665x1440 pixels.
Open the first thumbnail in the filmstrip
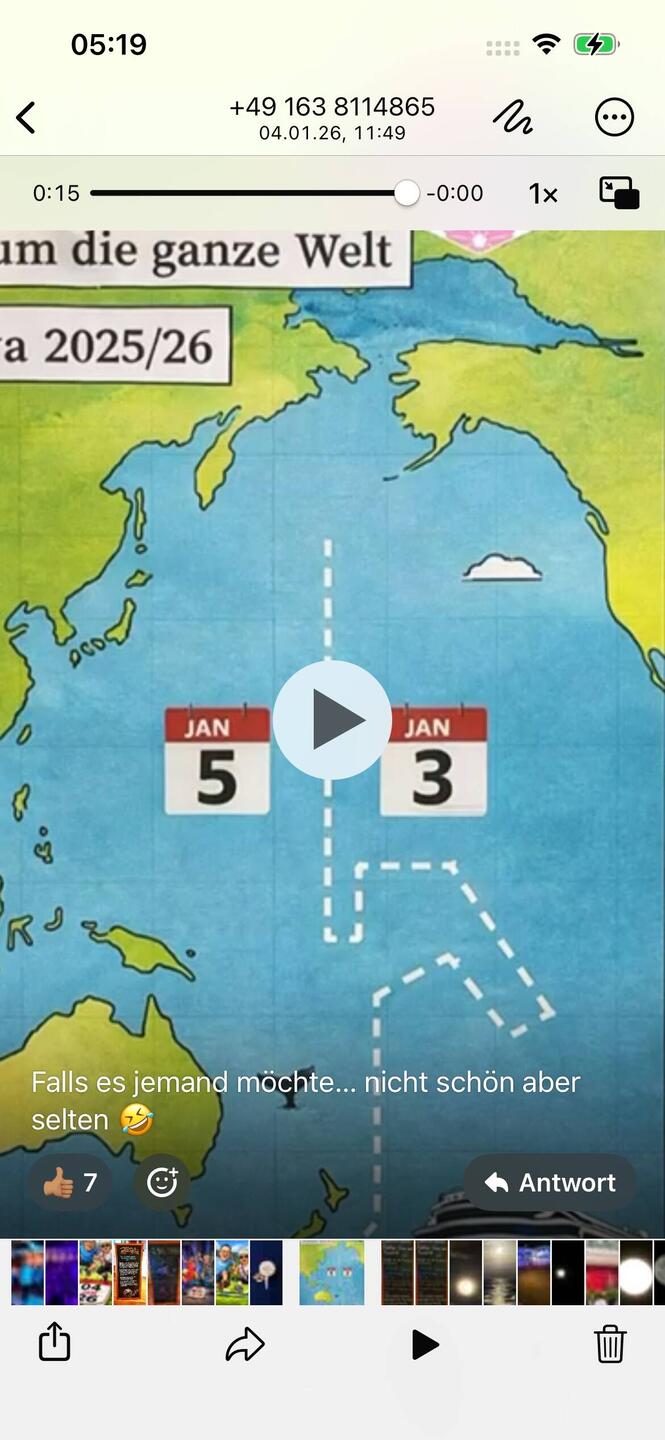(27, 1273)
